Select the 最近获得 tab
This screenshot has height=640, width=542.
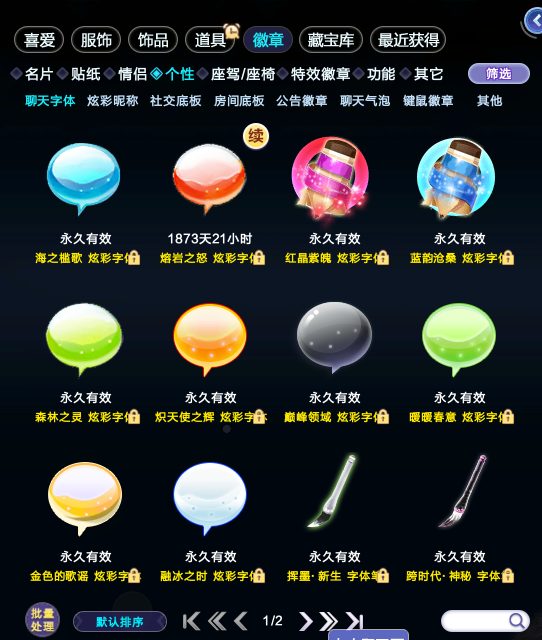tap(408, 40)
